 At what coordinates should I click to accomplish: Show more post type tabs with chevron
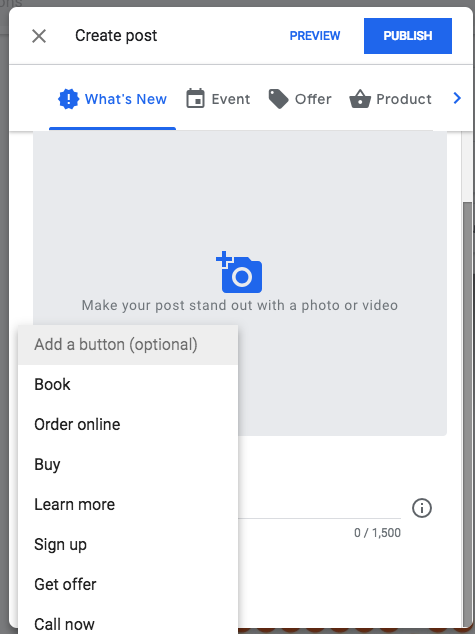pos(457,98)
